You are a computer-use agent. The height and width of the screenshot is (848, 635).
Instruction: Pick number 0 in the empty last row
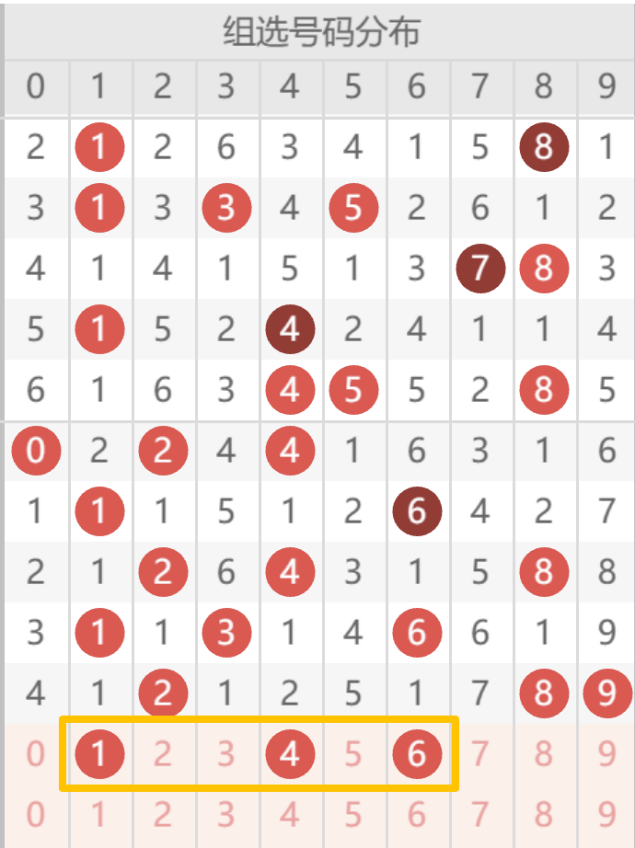click(x=35, y=815)
